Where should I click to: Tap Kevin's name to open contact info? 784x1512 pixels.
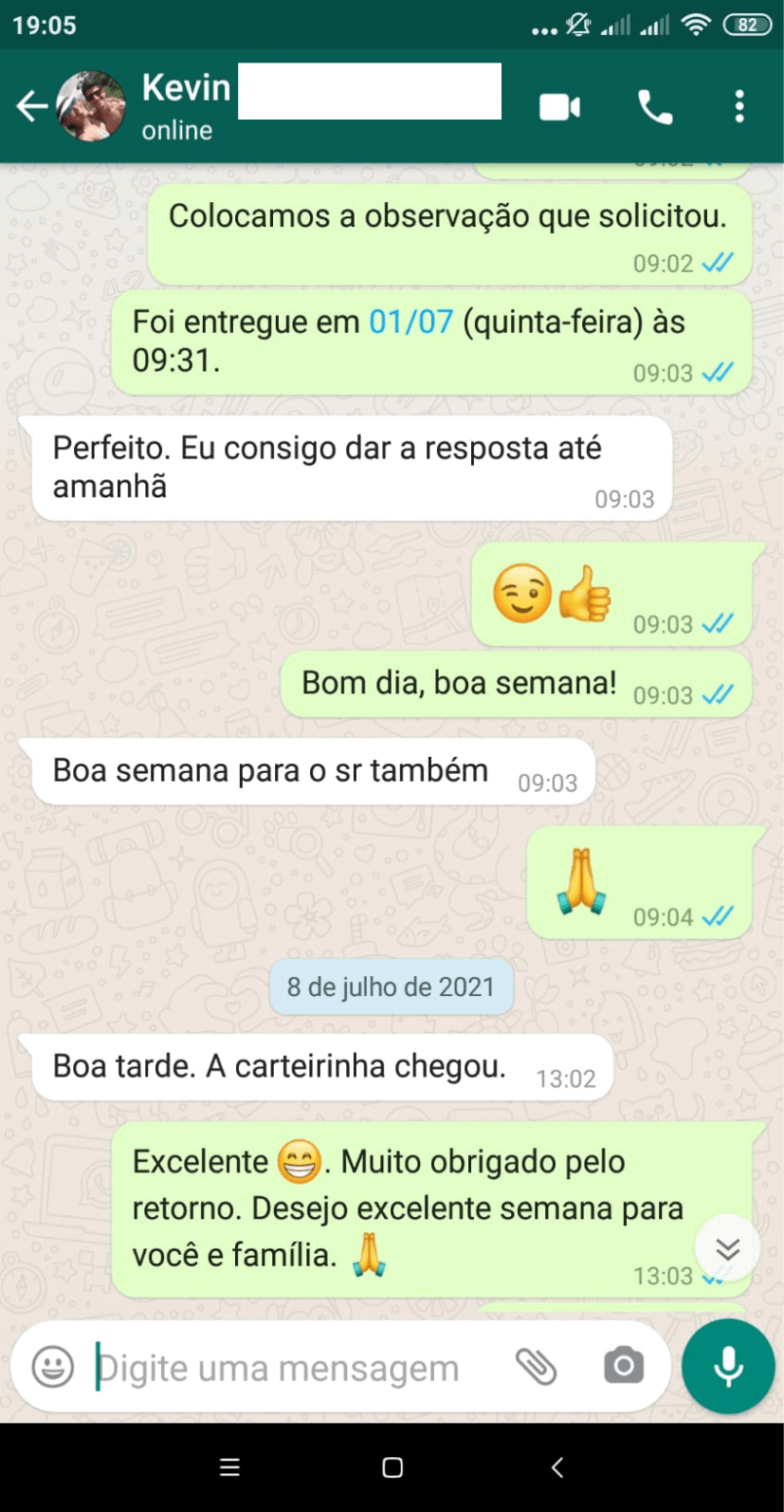pos(186,88)
